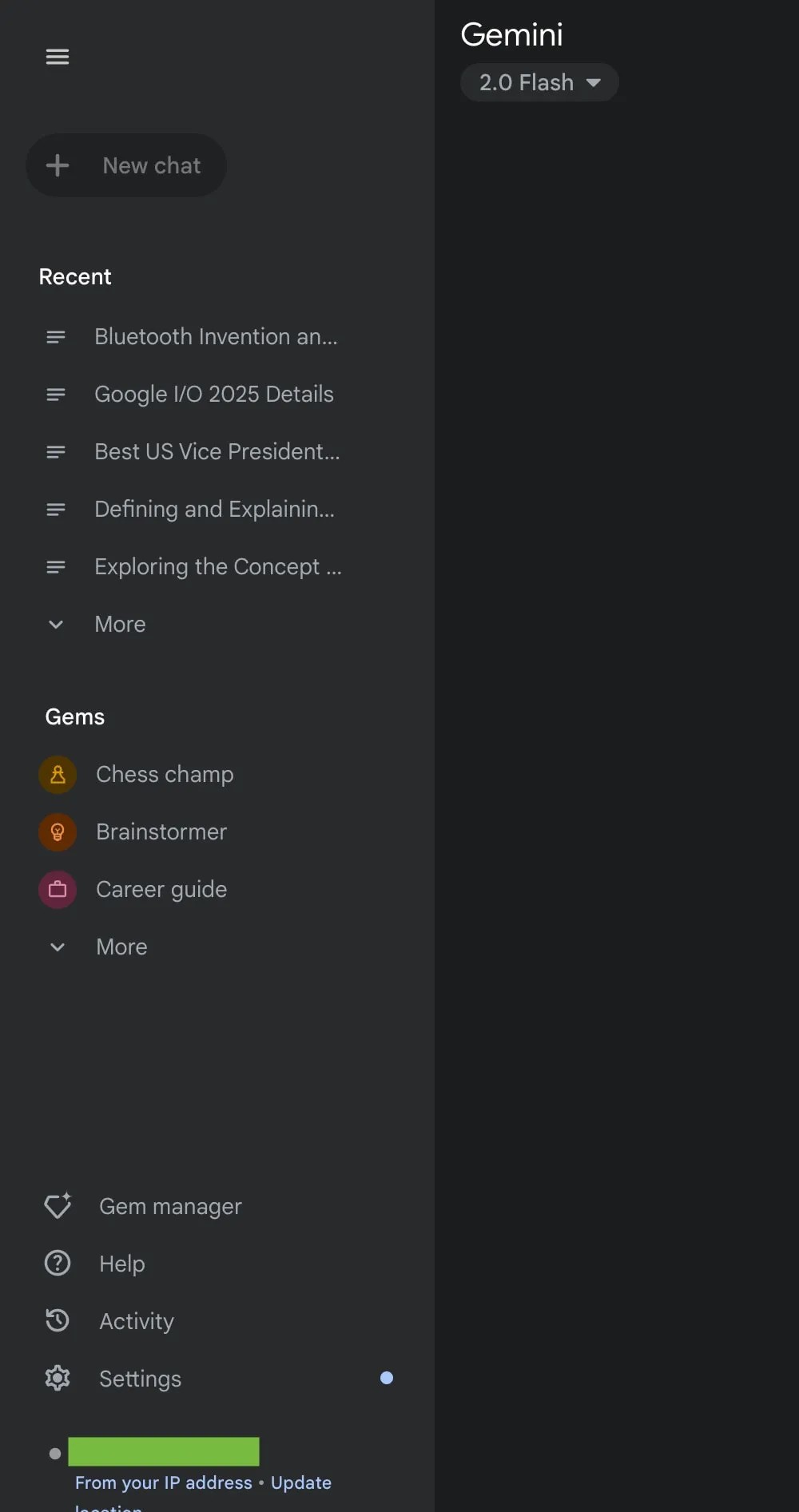This screenshot has width=799, height=1512.
Task: Open the Help option
Action: pos(121,1264)
